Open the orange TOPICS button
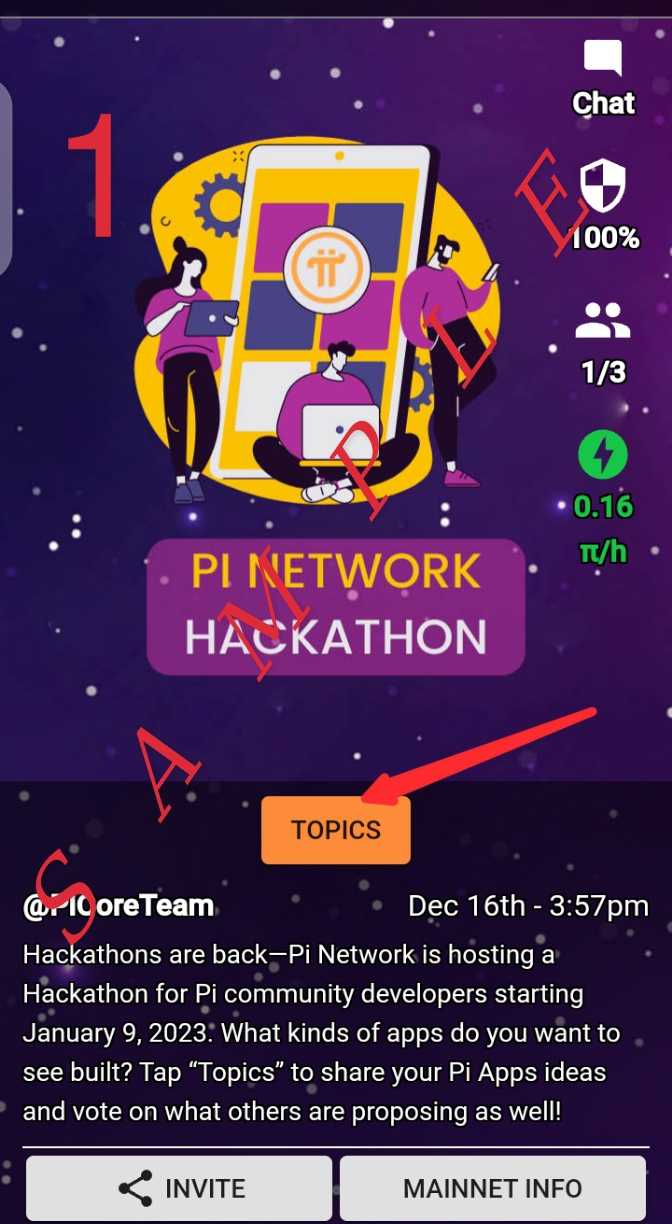The height and width of the screenshot is (1224, 672). coord(336,830)
